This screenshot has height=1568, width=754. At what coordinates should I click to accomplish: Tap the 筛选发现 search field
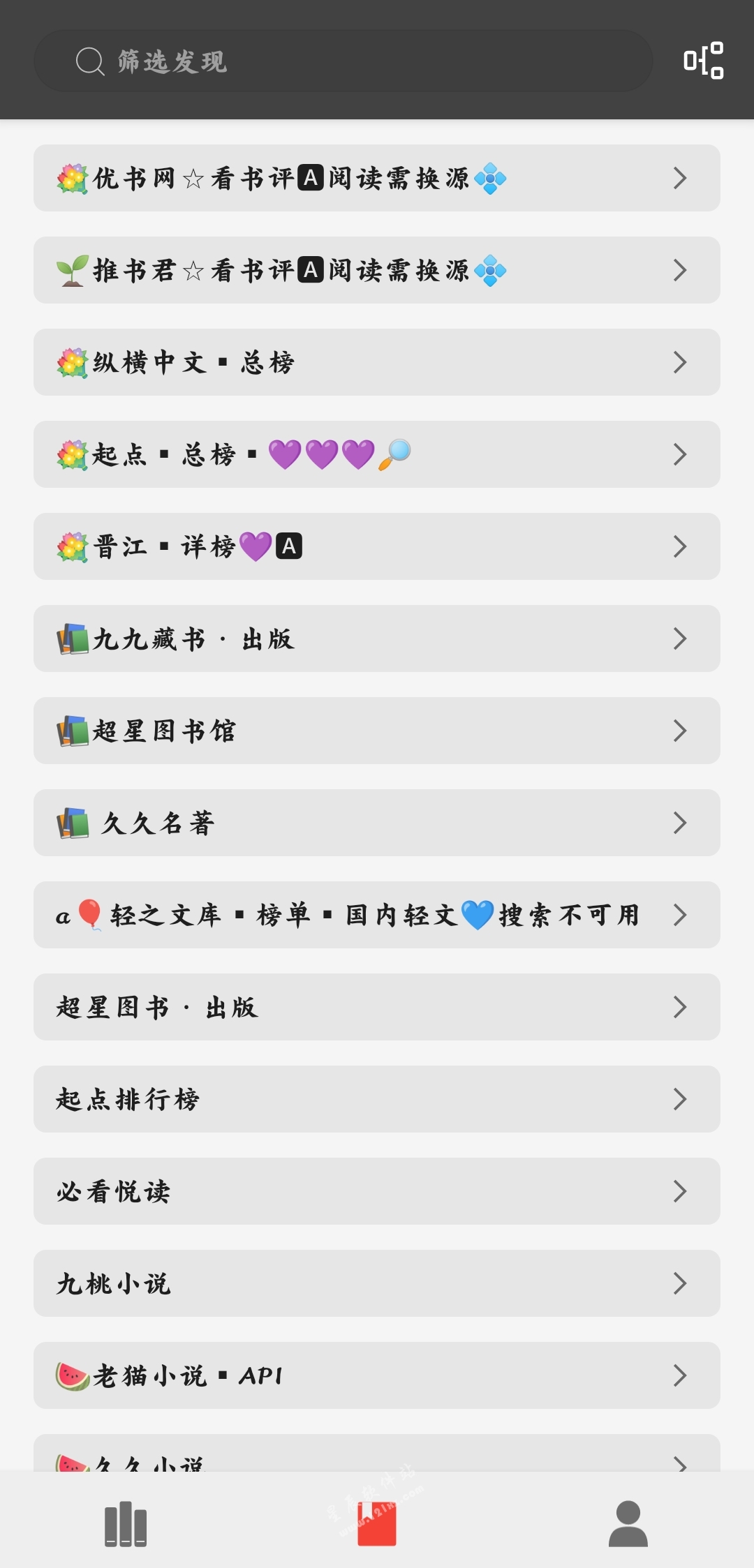(343, 61)
